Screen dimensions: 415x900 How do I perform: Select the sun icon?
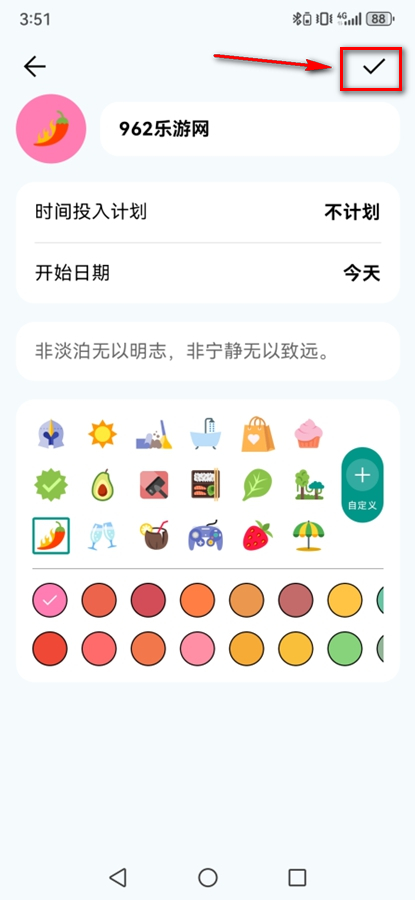click(x=102, y=434)
